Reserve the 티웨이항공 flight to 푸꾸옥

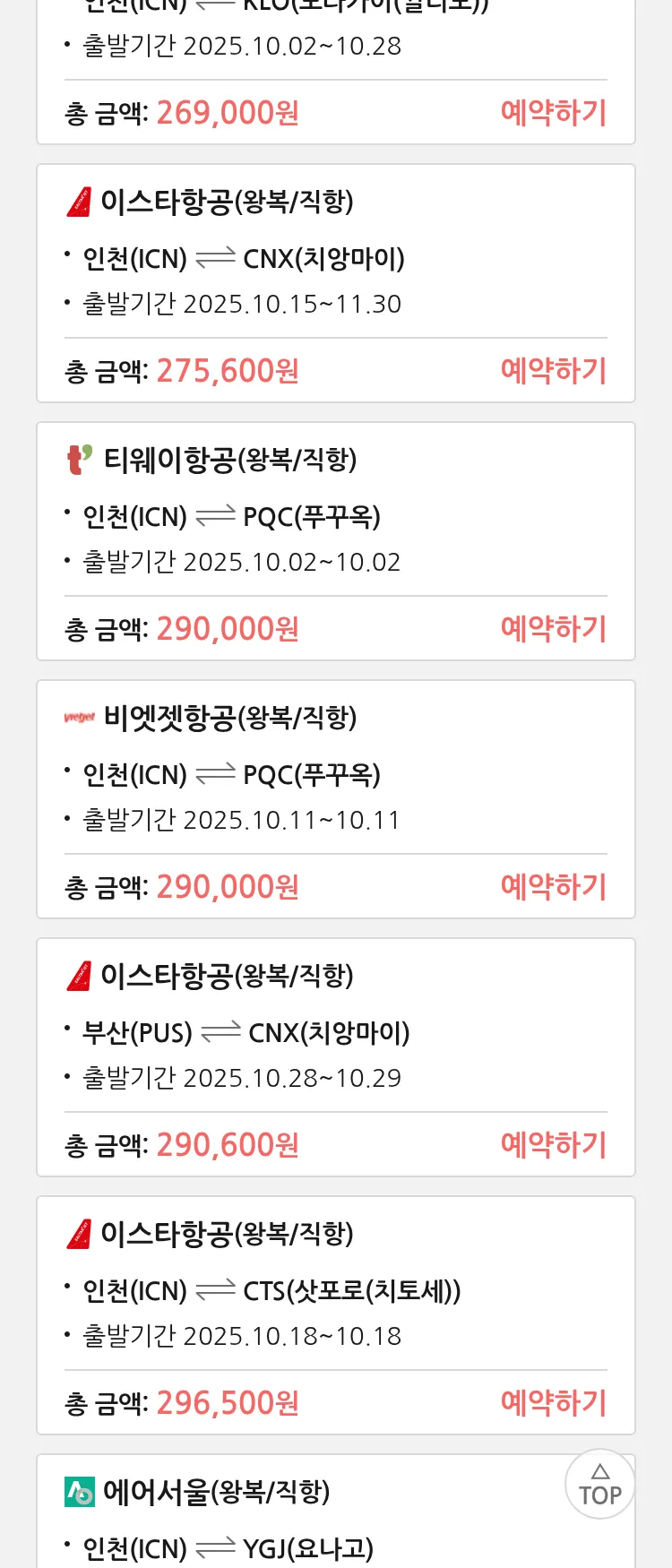point(553,629)
